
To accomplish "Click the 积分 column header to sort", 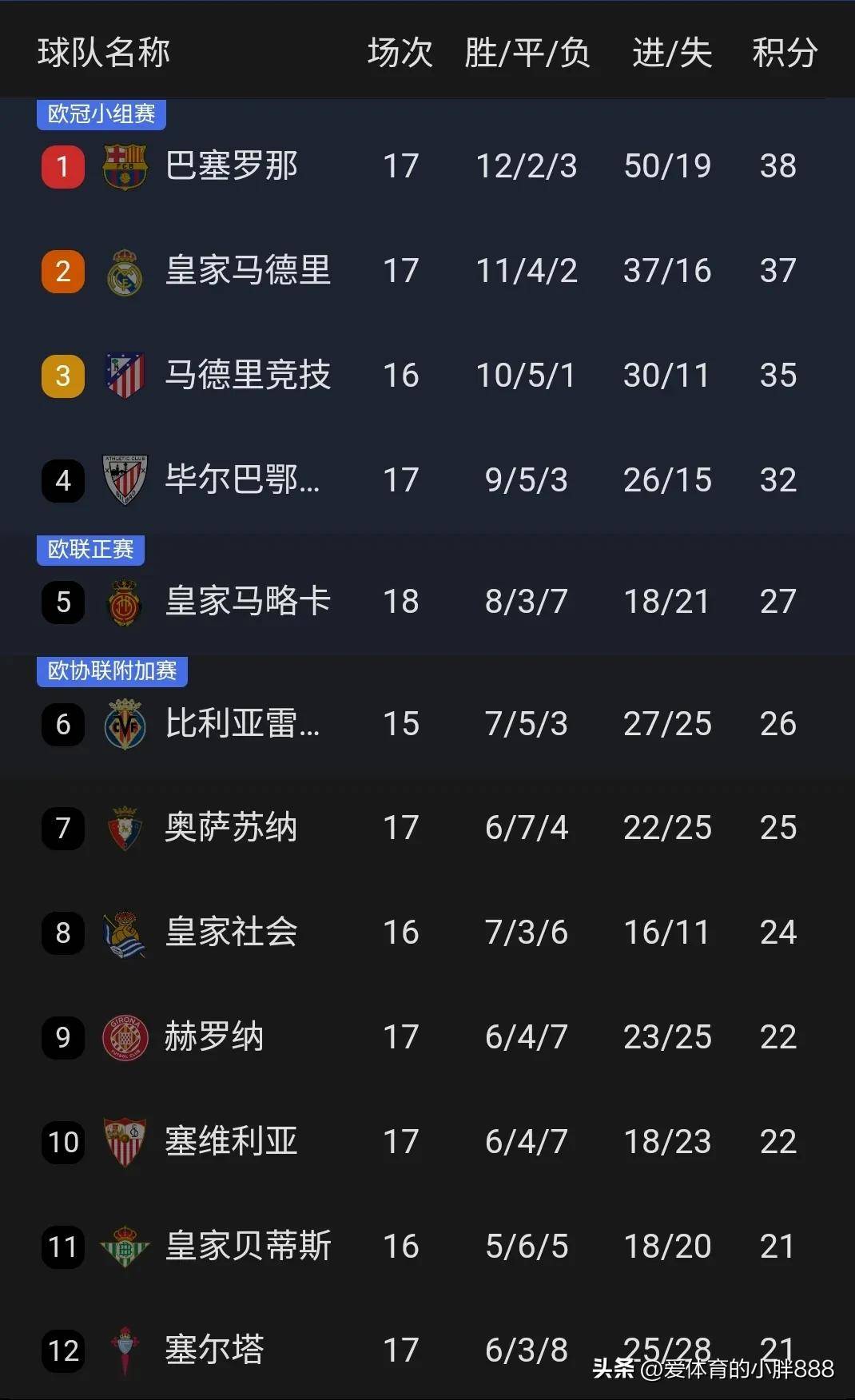I will 783,50.
